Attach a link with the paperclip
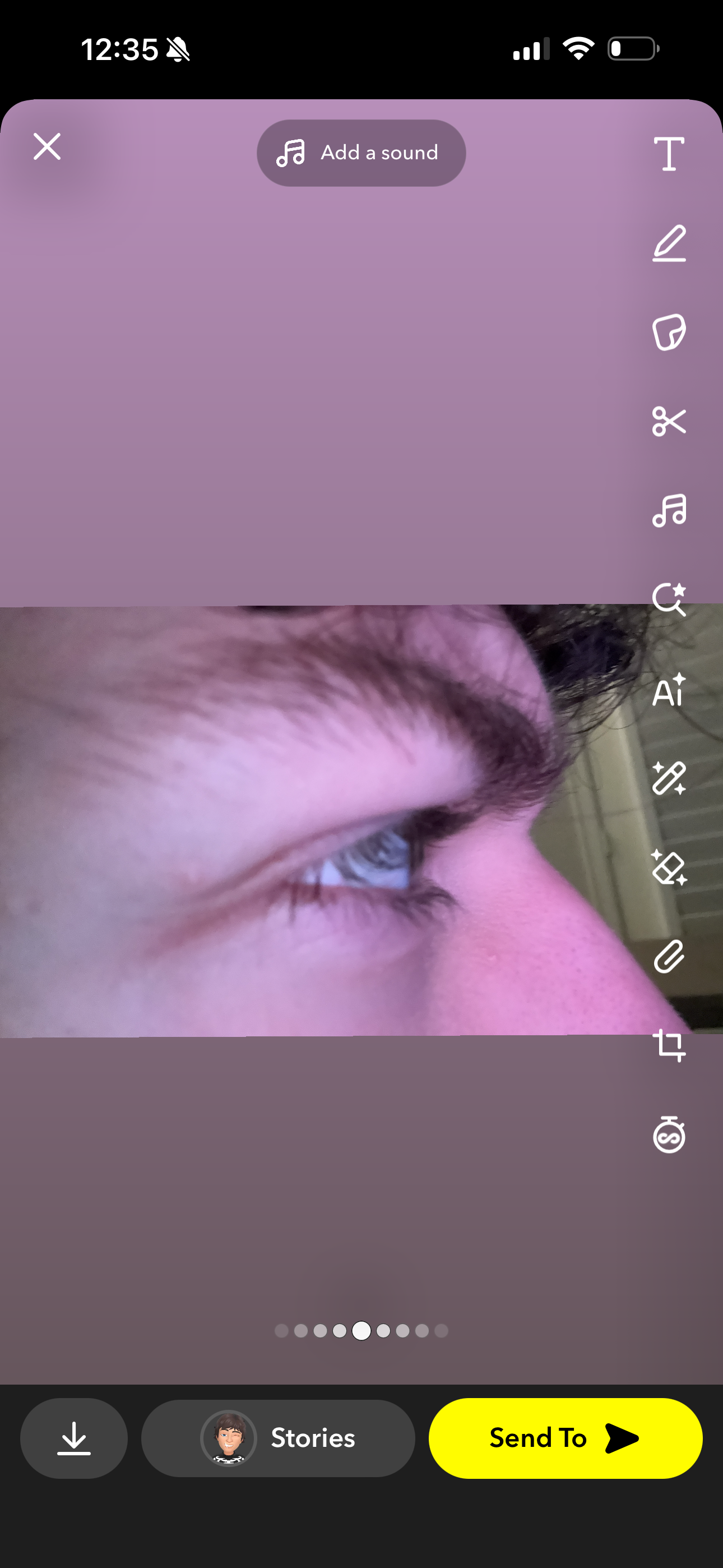Screen dimensions: 723x1568 pos(669,957)
